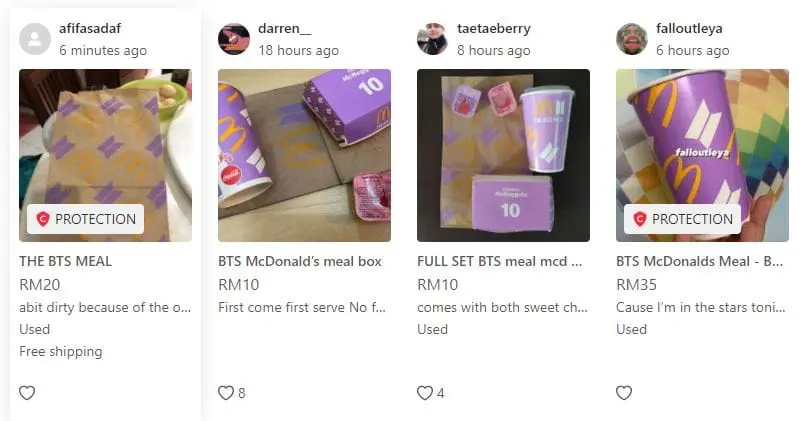804x421 pixels.
Task: View seller darren__'s profile
Action: click(284, 28)
